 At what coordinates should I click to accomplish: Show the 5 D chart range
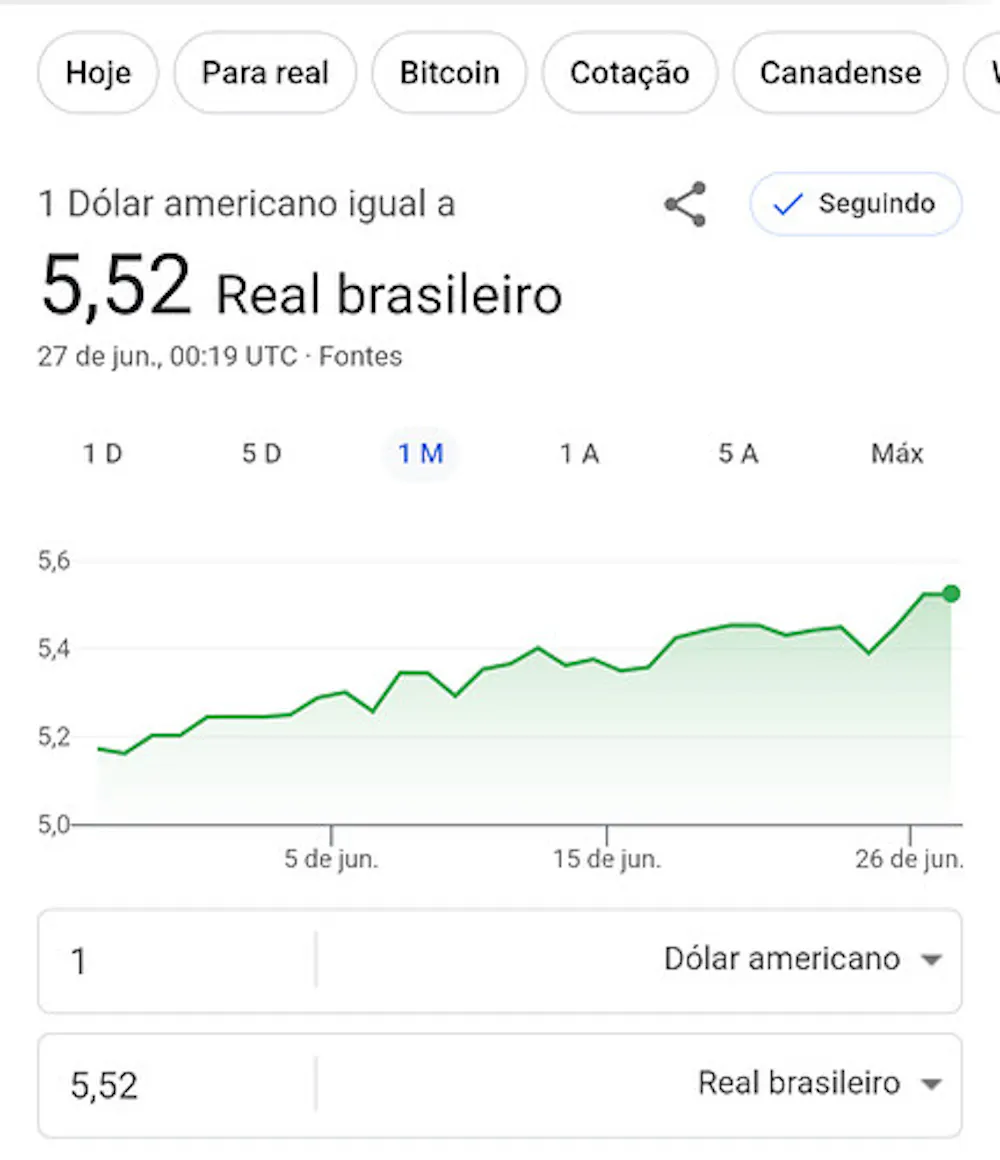point(261,454)
